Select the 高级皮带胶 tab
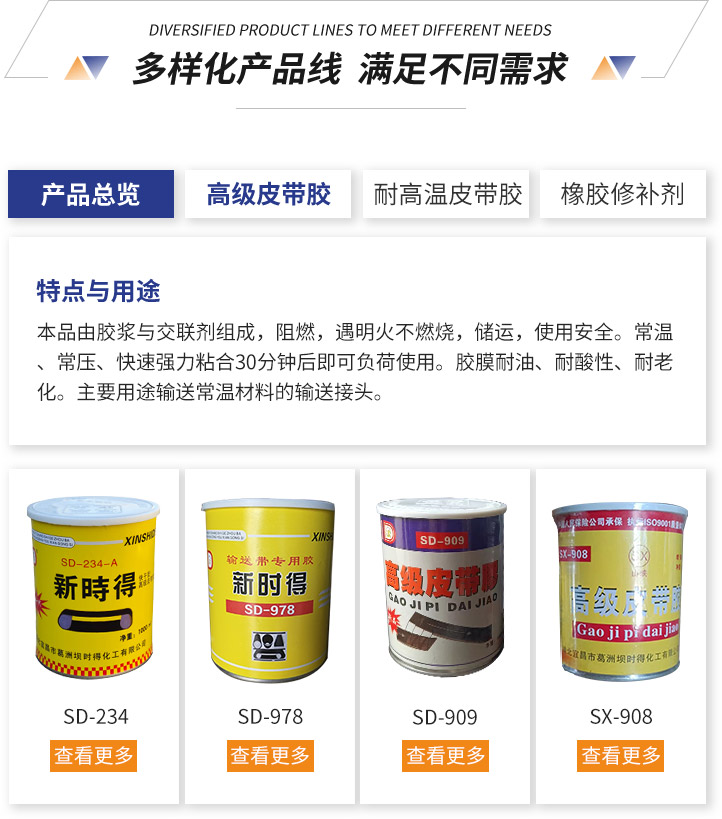This screenshot has height=819, width=722. (268, 194)
